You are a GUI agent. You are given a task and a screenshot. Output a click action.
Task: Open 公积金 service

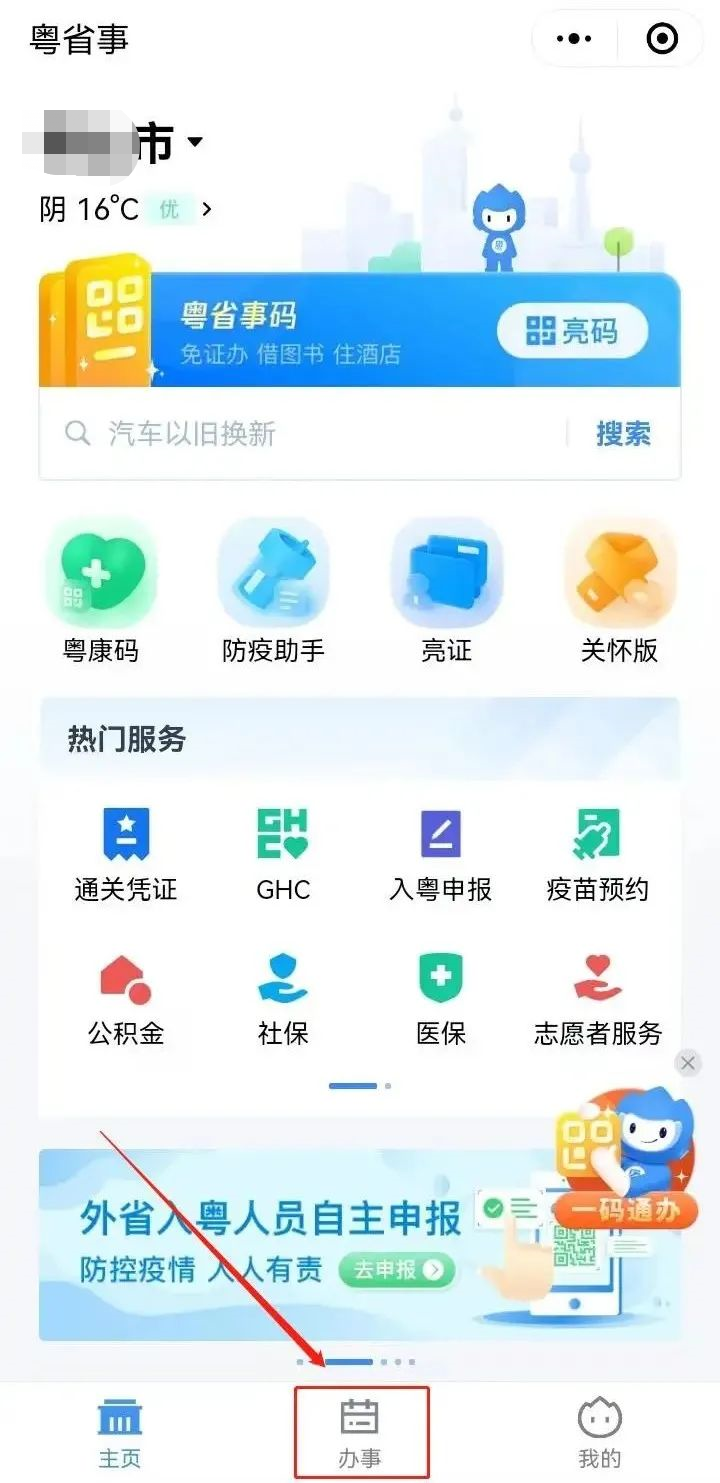126,999
